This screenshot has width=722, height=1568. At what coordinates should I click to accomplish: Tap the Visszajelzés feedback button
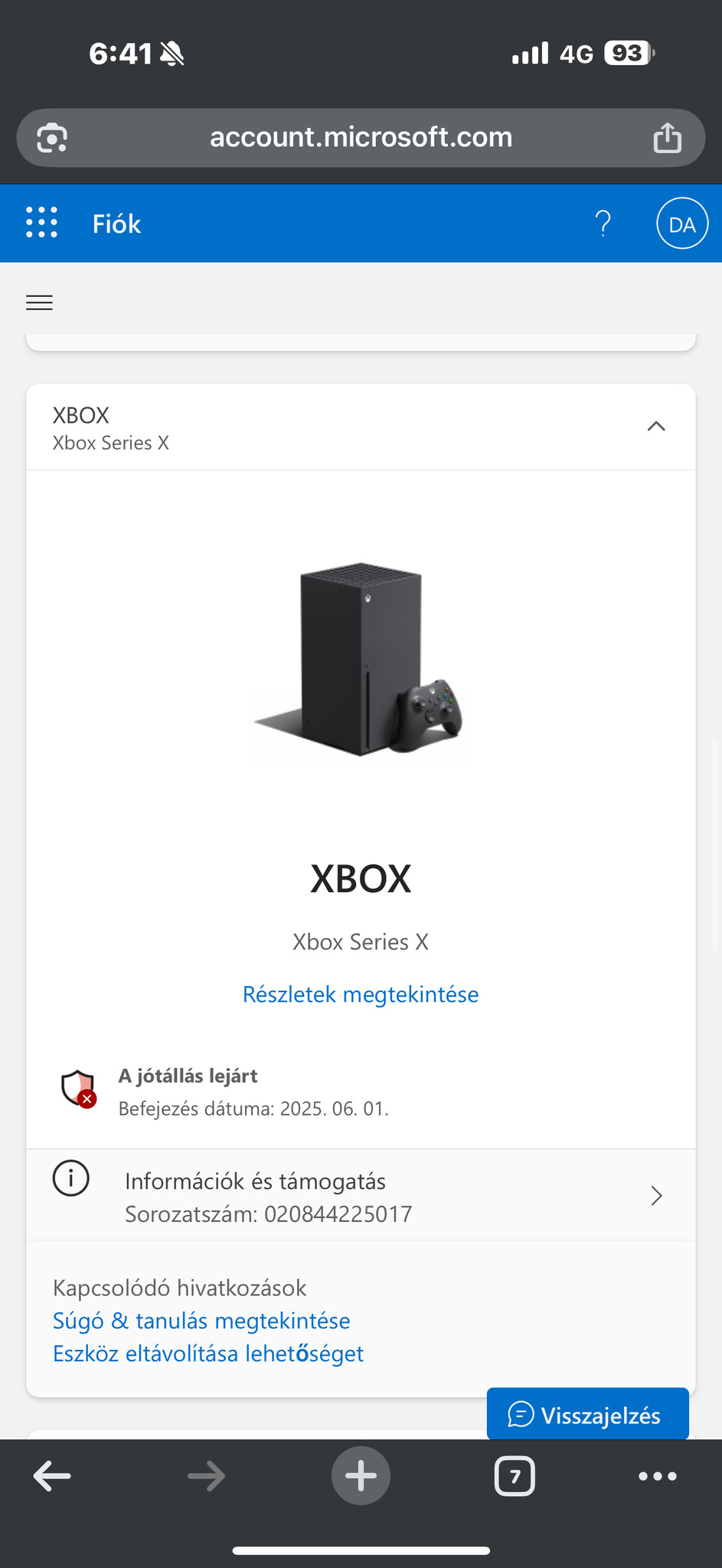pyautogui.click(x=587, y=1415)
